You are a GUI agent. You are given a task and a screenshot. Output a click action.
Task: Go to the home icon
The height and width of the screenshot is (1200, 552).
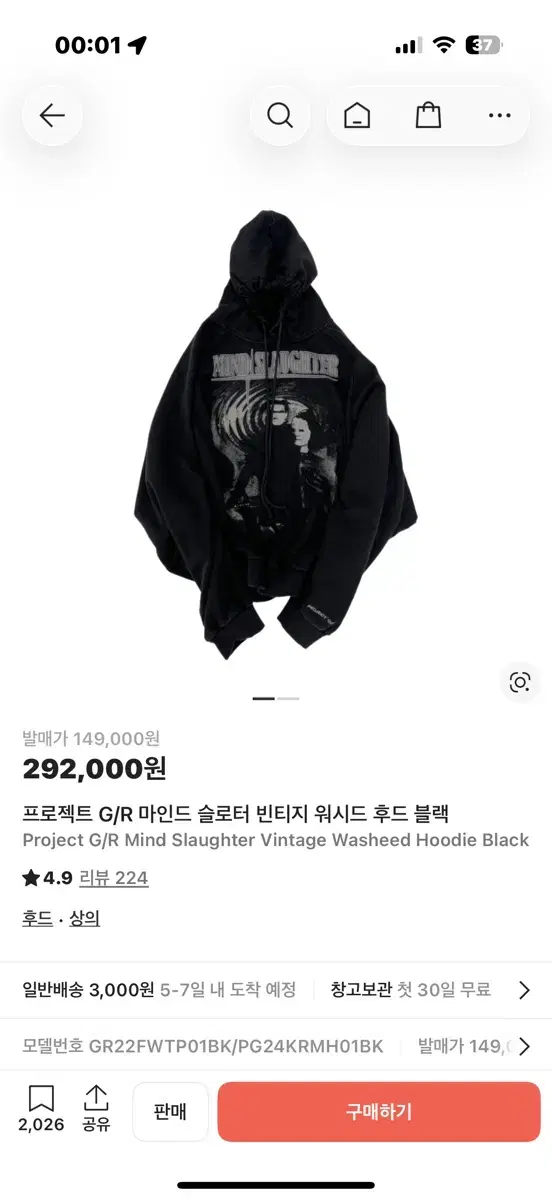click(356, 115)
